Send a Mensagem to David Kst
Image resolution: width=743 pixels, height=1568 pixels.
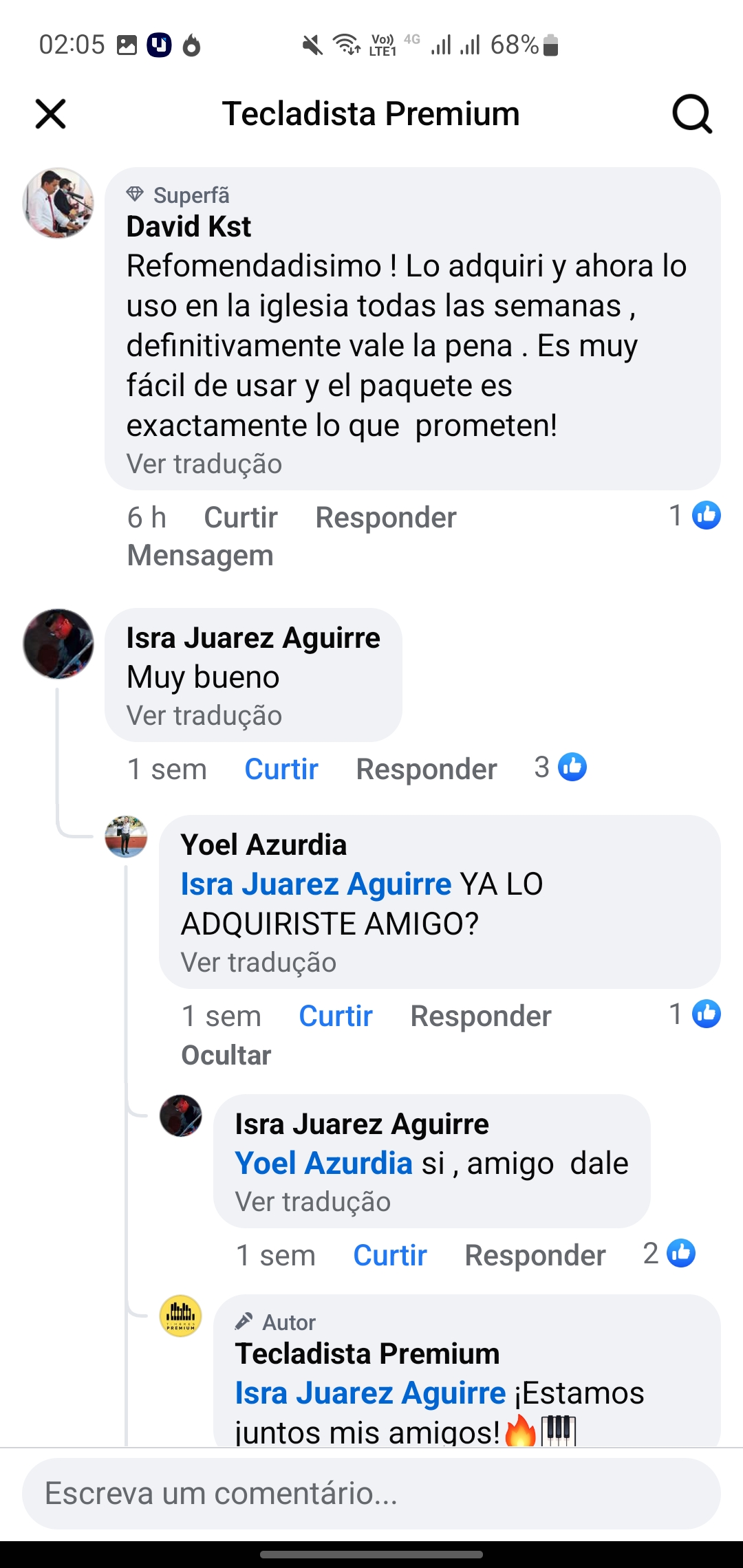click(x=200, y=556)
